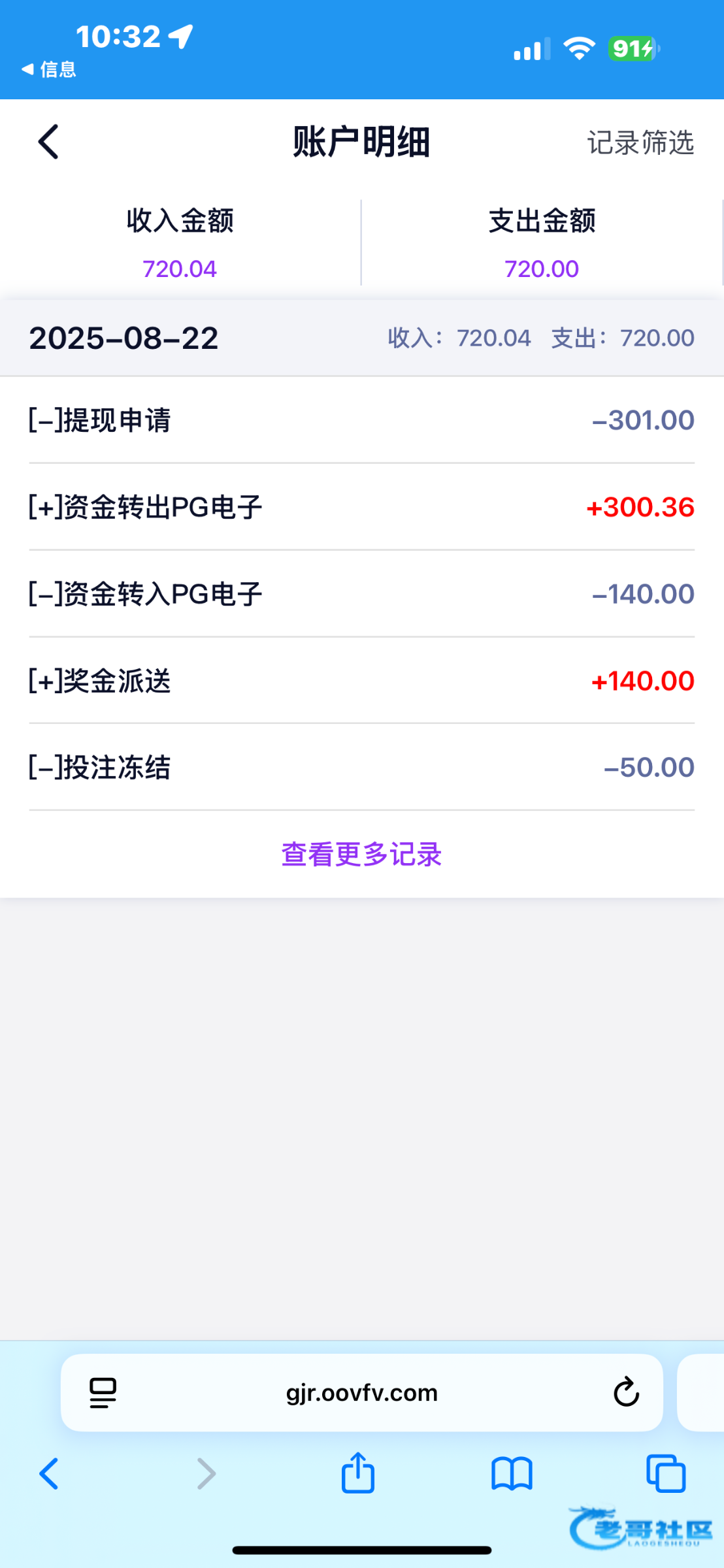Open the 资金转入PG电子 record
This screenshot has height=1568, width=724.
361,594
